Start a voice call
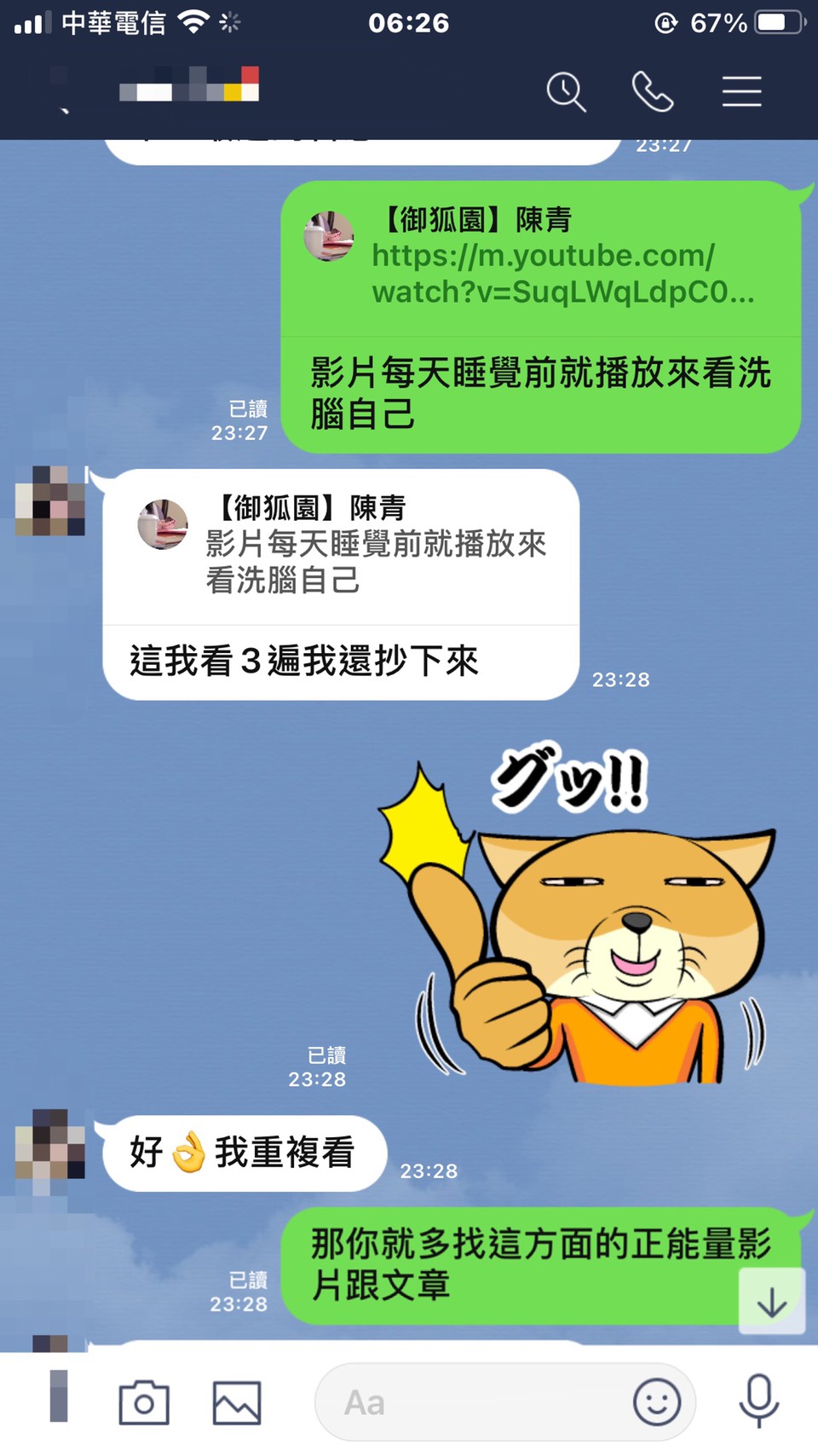 [x=653, y=92]
